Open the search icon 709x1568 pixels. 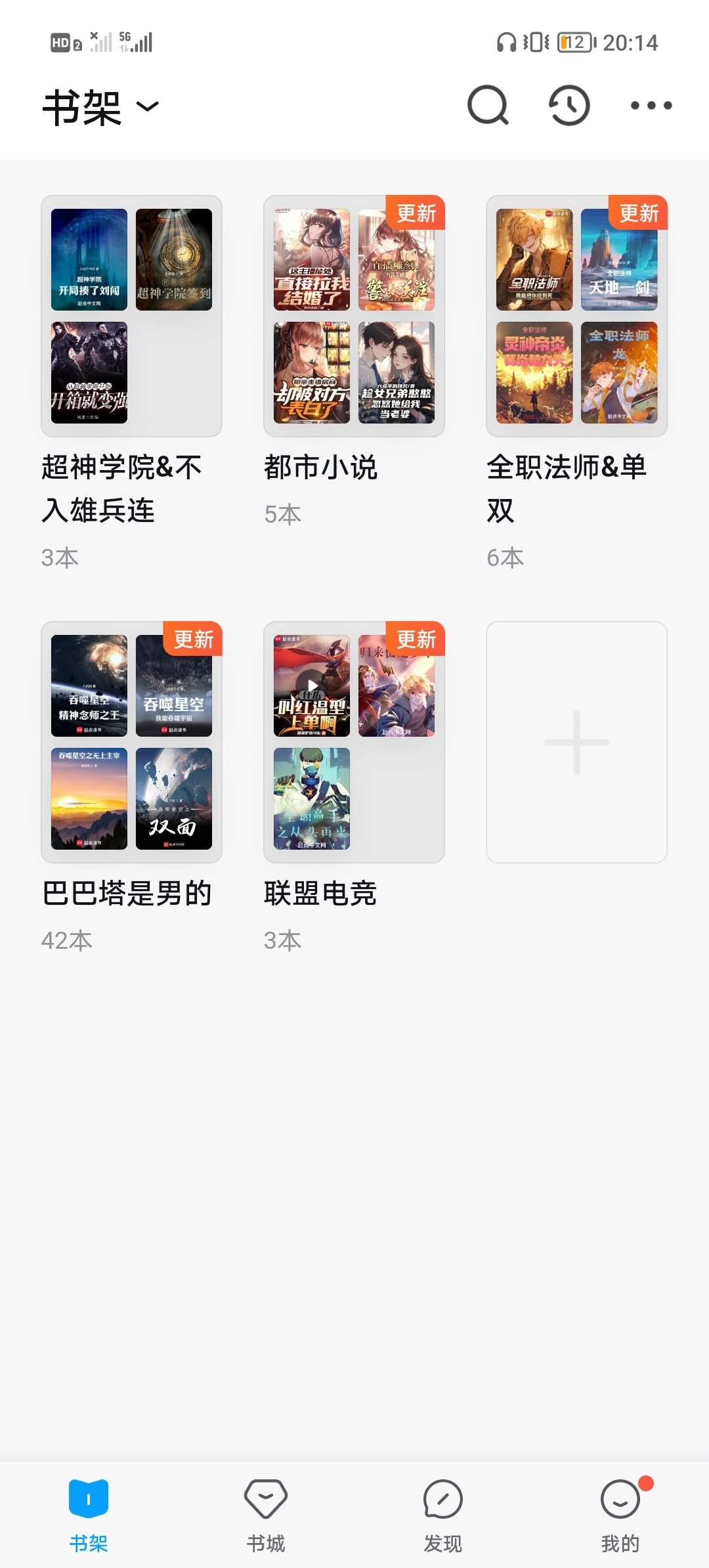488,105
